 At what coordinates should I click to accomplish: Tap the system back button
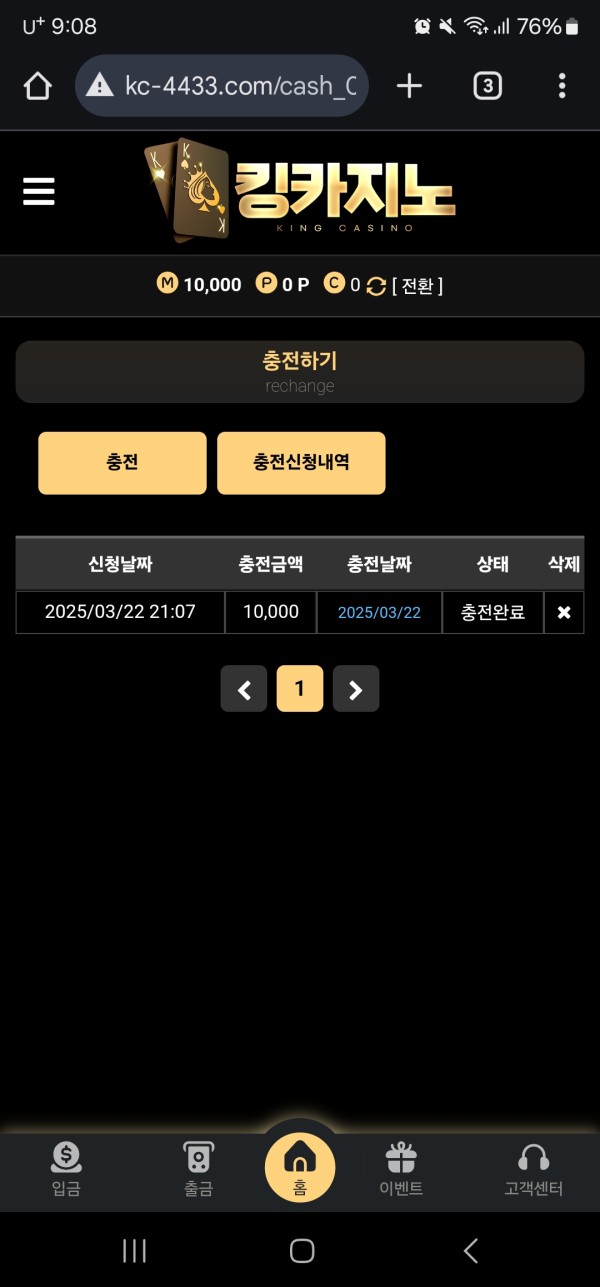tap(470, 1250)
